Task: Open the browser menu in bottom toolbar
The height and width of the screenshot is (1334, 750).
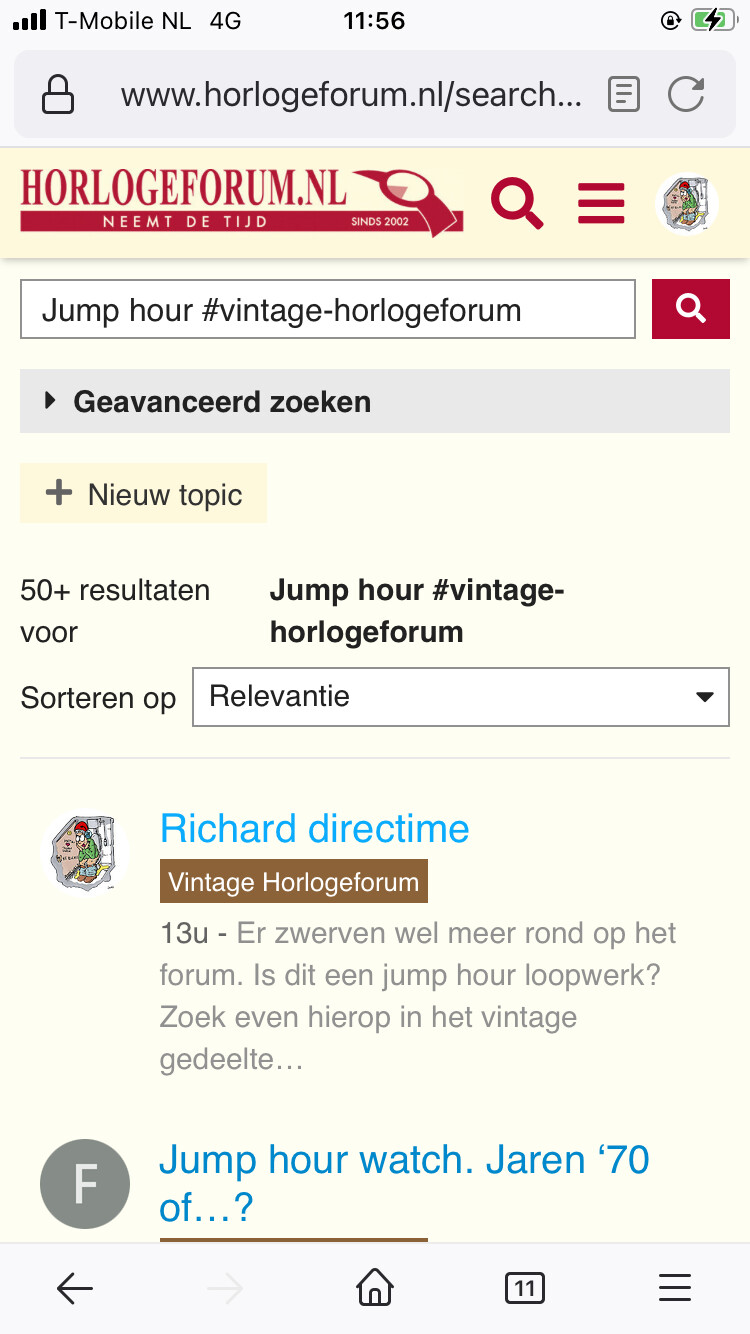Action: [x=675, y=1288]
